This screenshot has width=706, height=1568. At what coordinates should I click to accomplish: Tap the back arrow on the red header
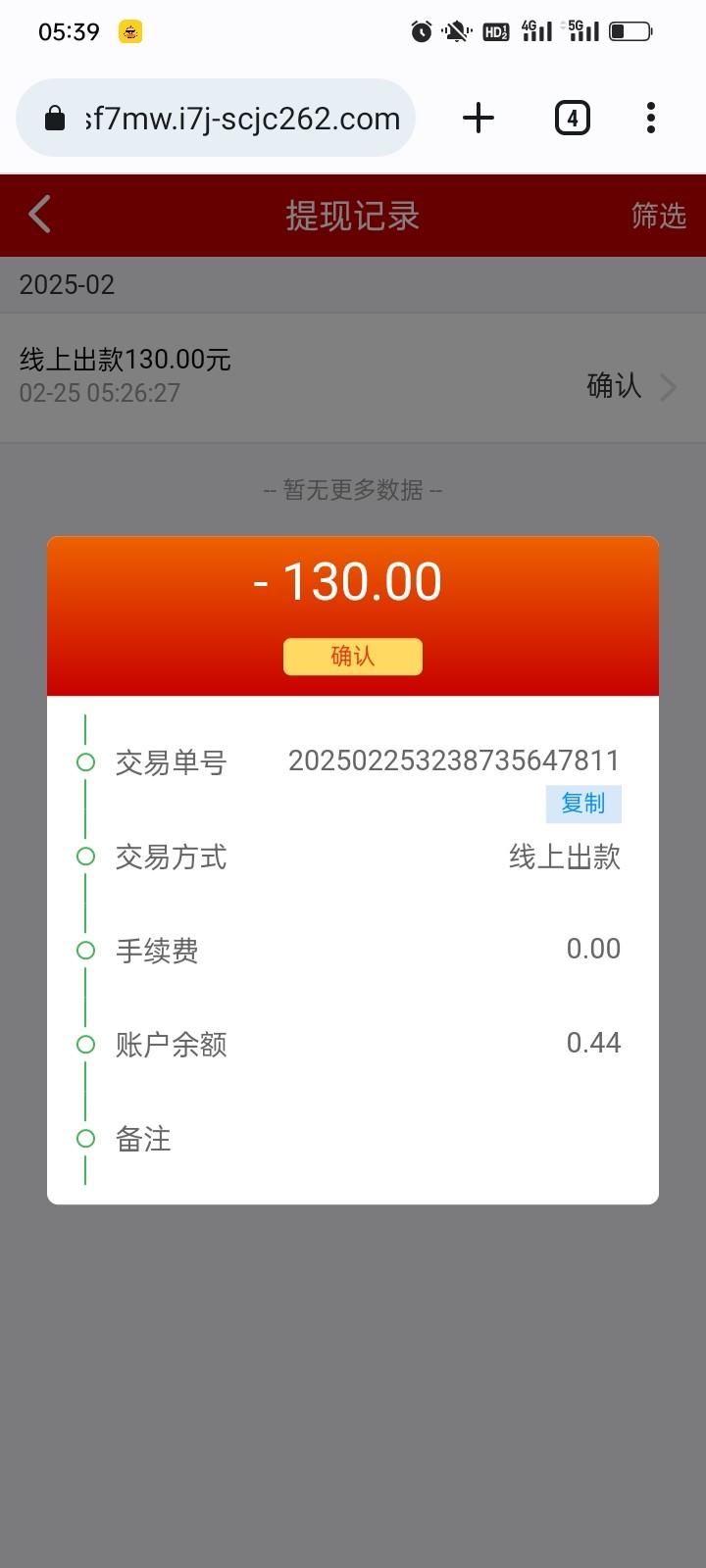pyautogui.click(x=38, y=215)
